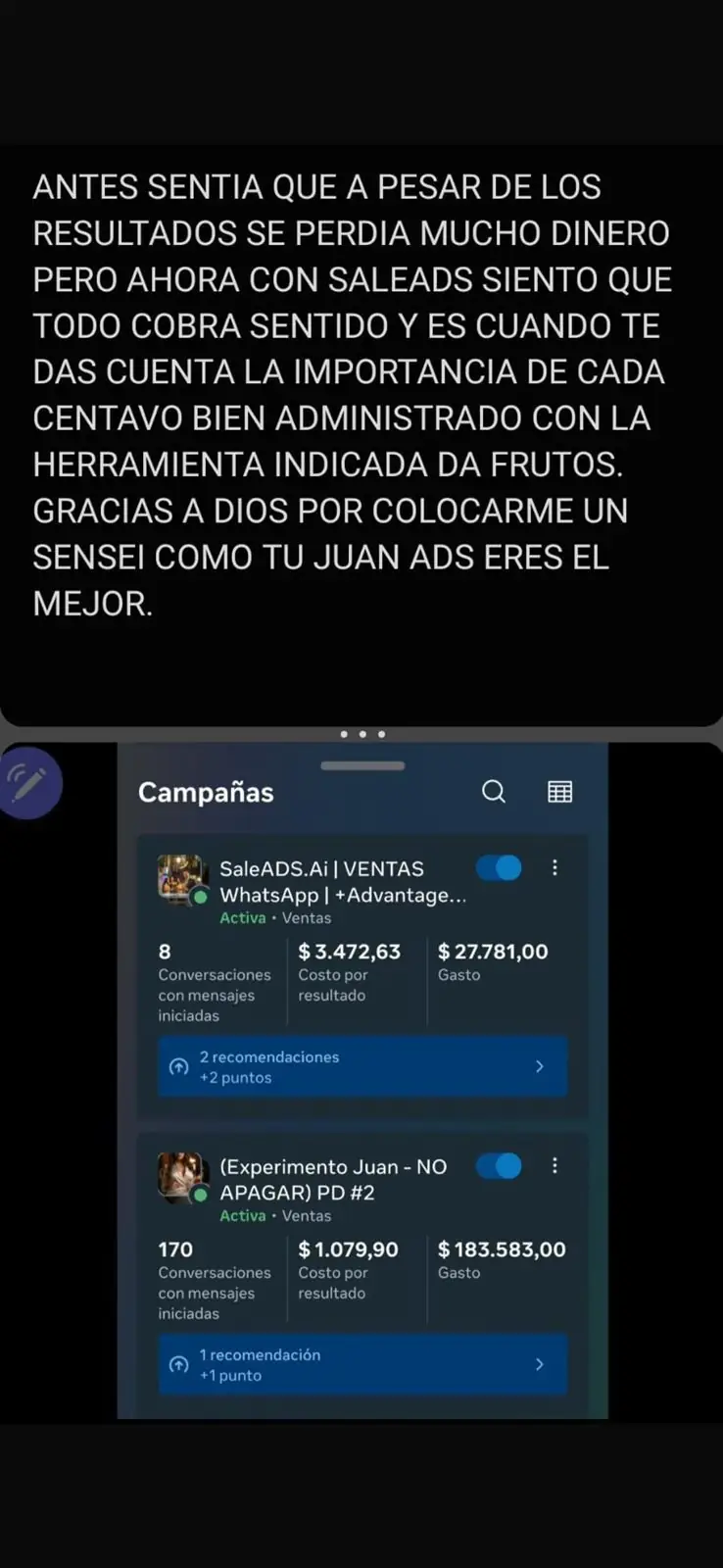Open search in the Campañas header
This screenshot has width=723, height=1568.
point(494,791)
